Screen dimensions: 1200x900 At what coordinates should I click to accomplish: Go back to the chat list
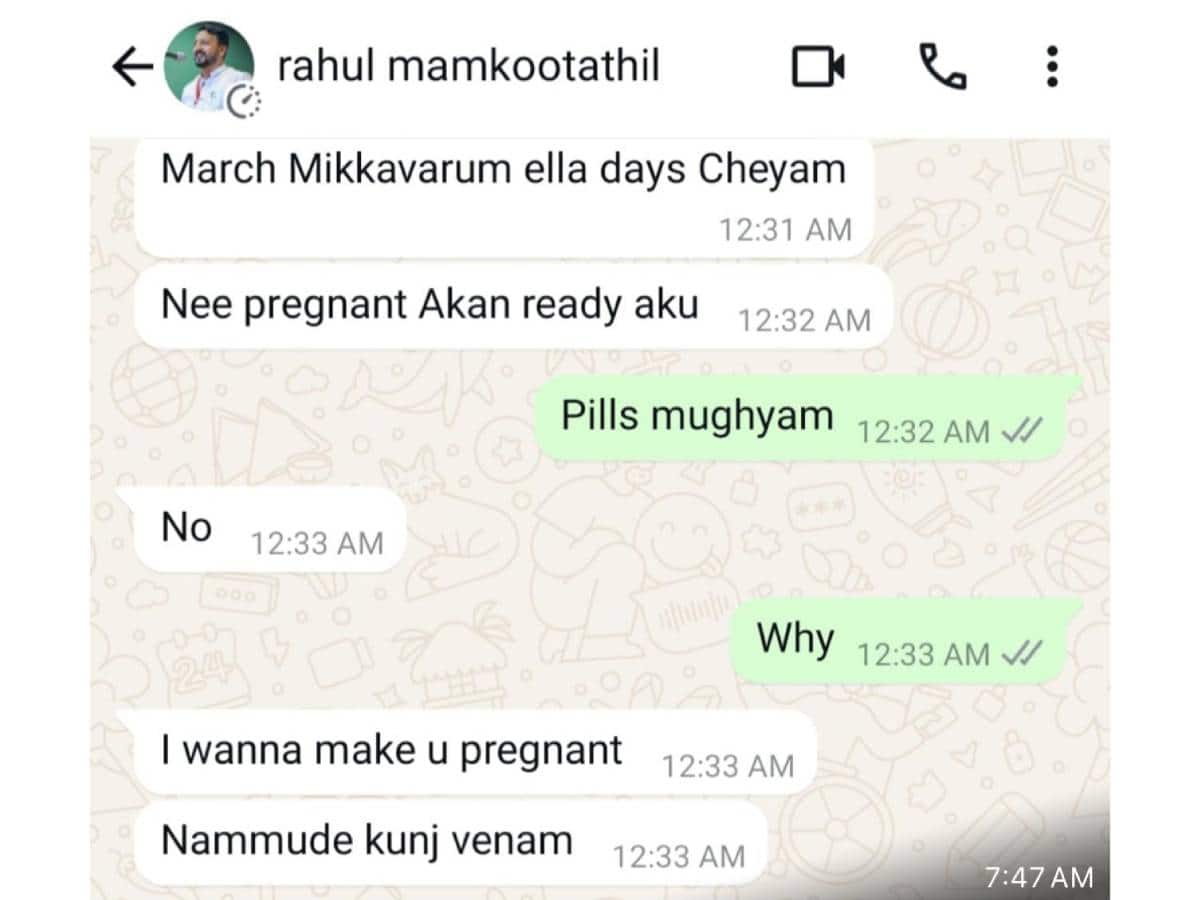tap(131, 68)
